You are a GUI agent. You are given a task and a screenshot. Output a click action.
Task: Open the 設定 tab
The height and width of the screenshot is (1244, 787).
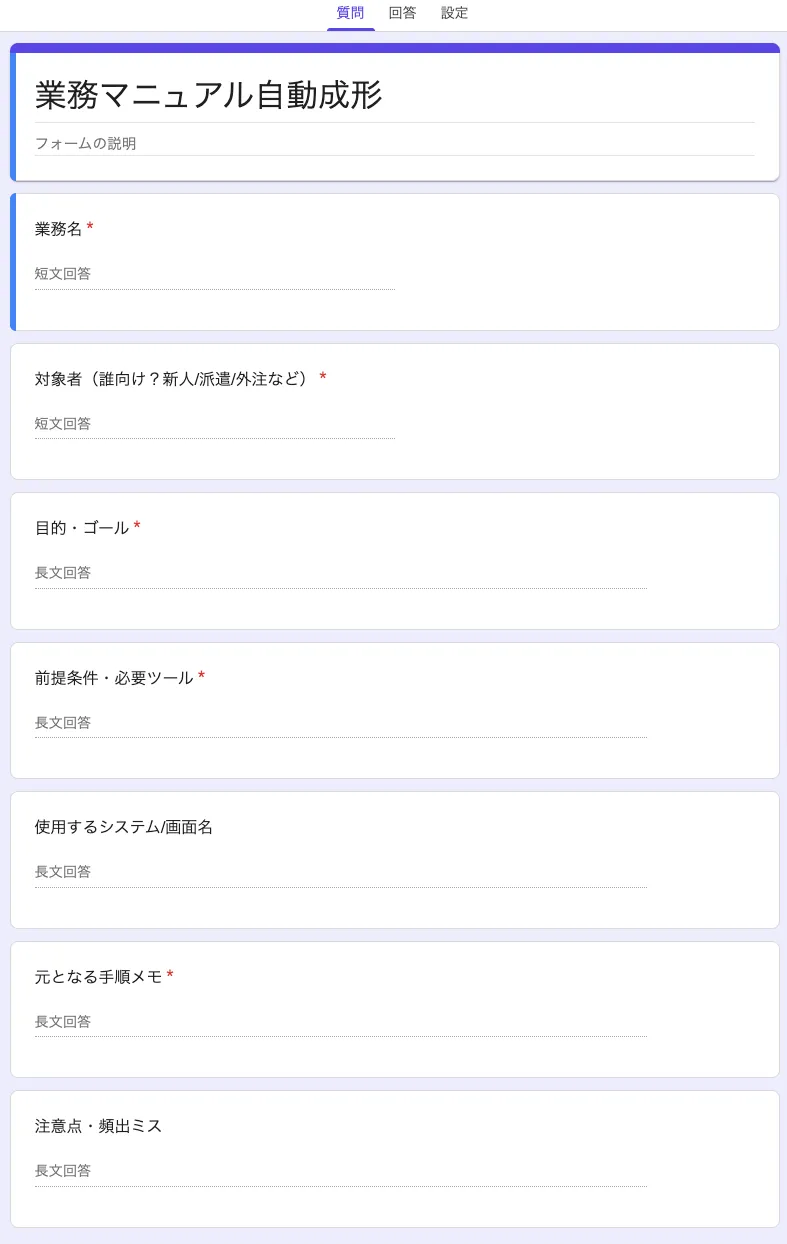pos(454,13)
